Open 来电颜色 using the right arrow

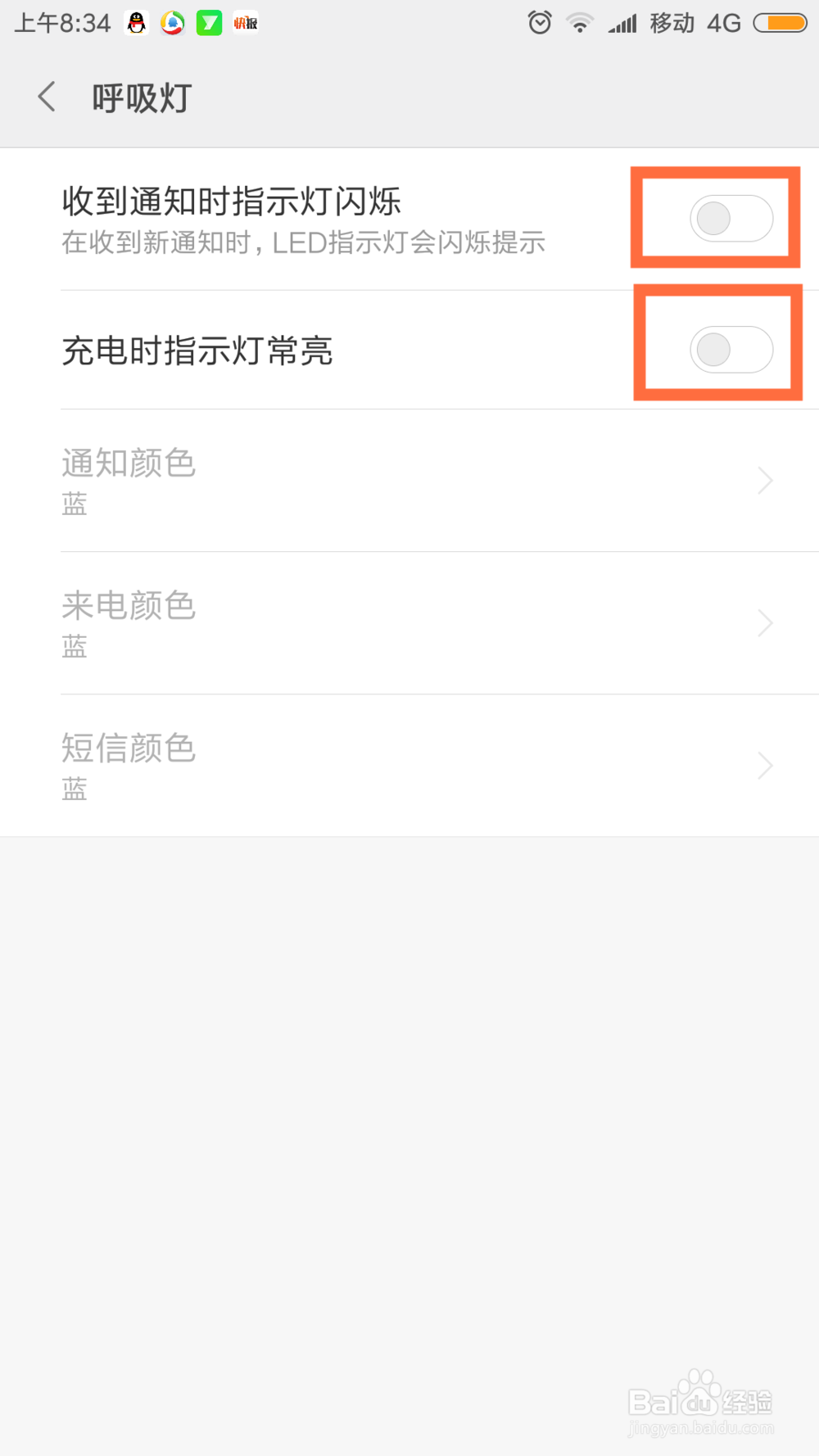tap(764, 622)
